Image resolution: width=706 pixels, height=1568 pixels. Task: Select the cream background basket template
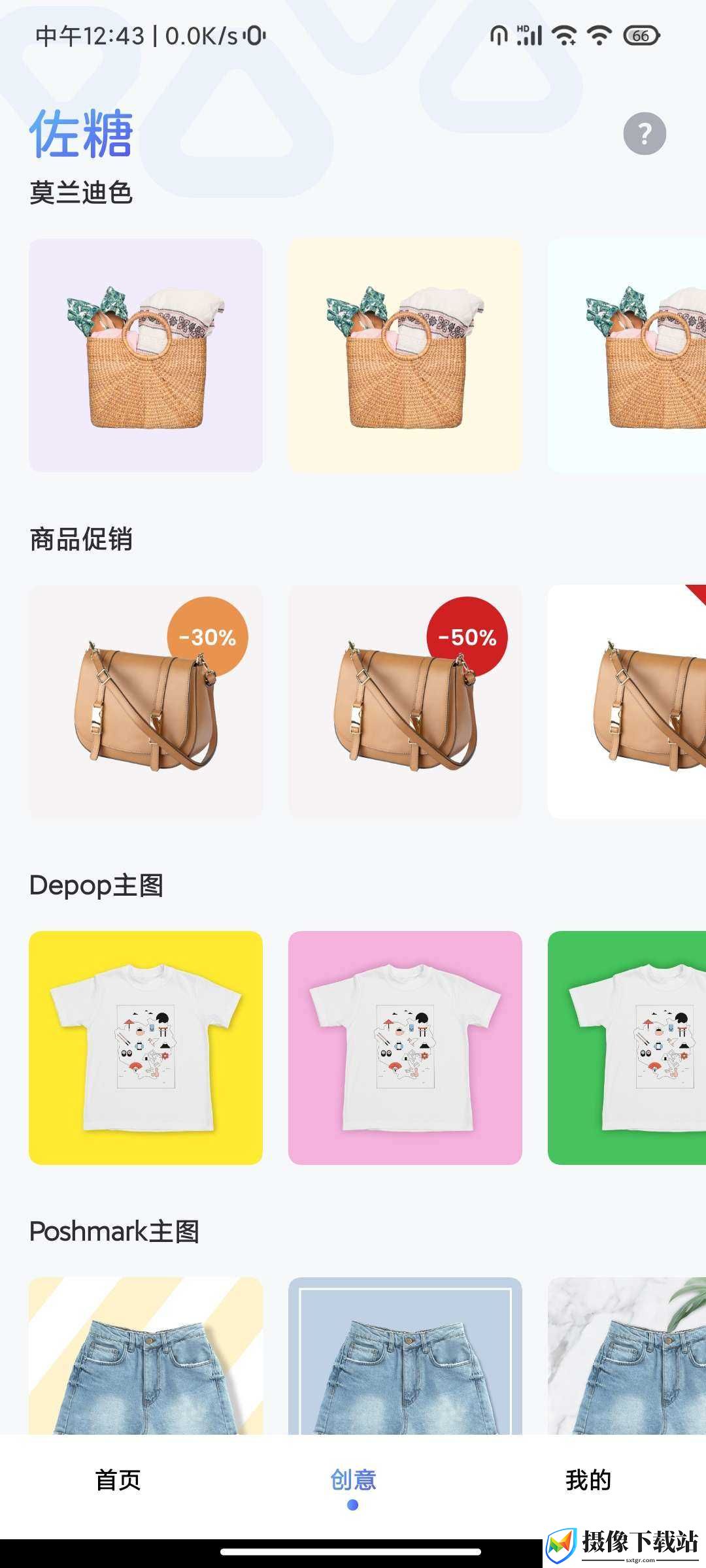(405, 355)
